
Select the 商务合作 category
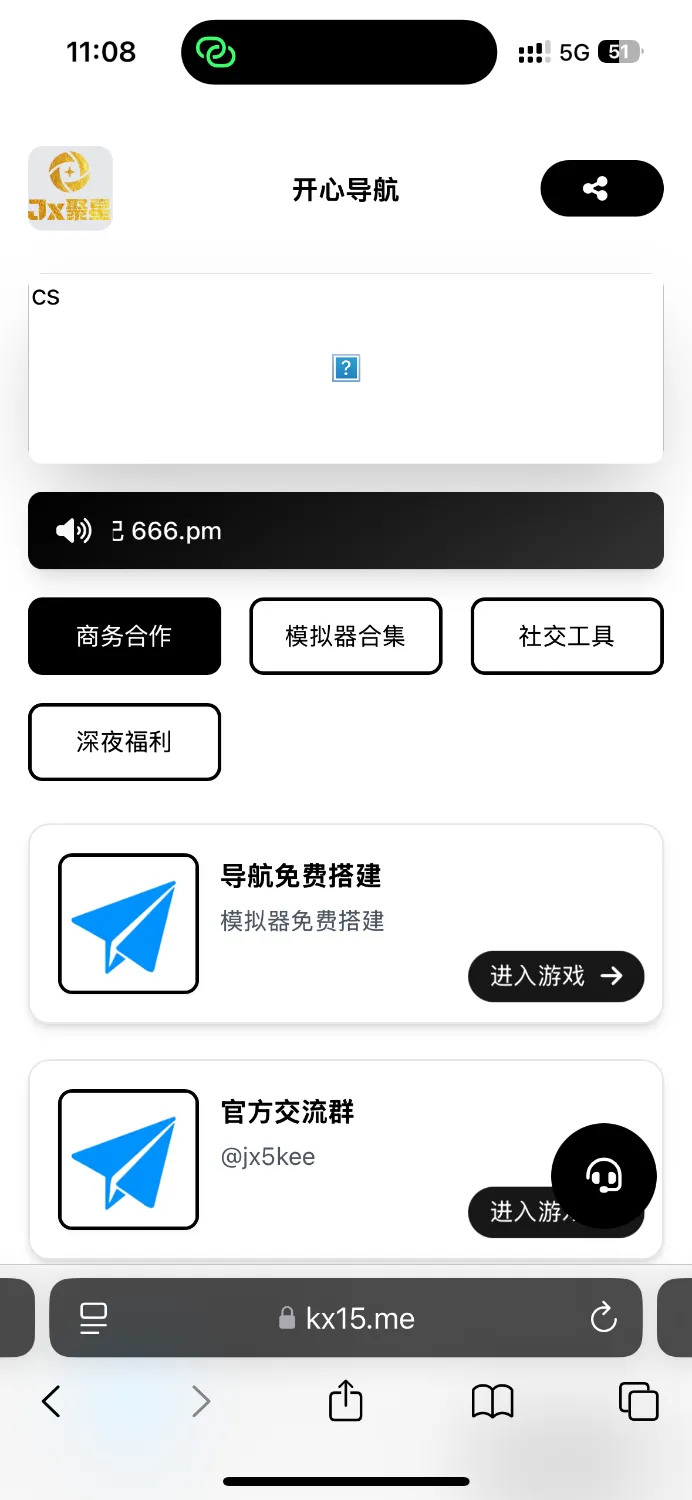pyautogui.click(x=124, y=636)
